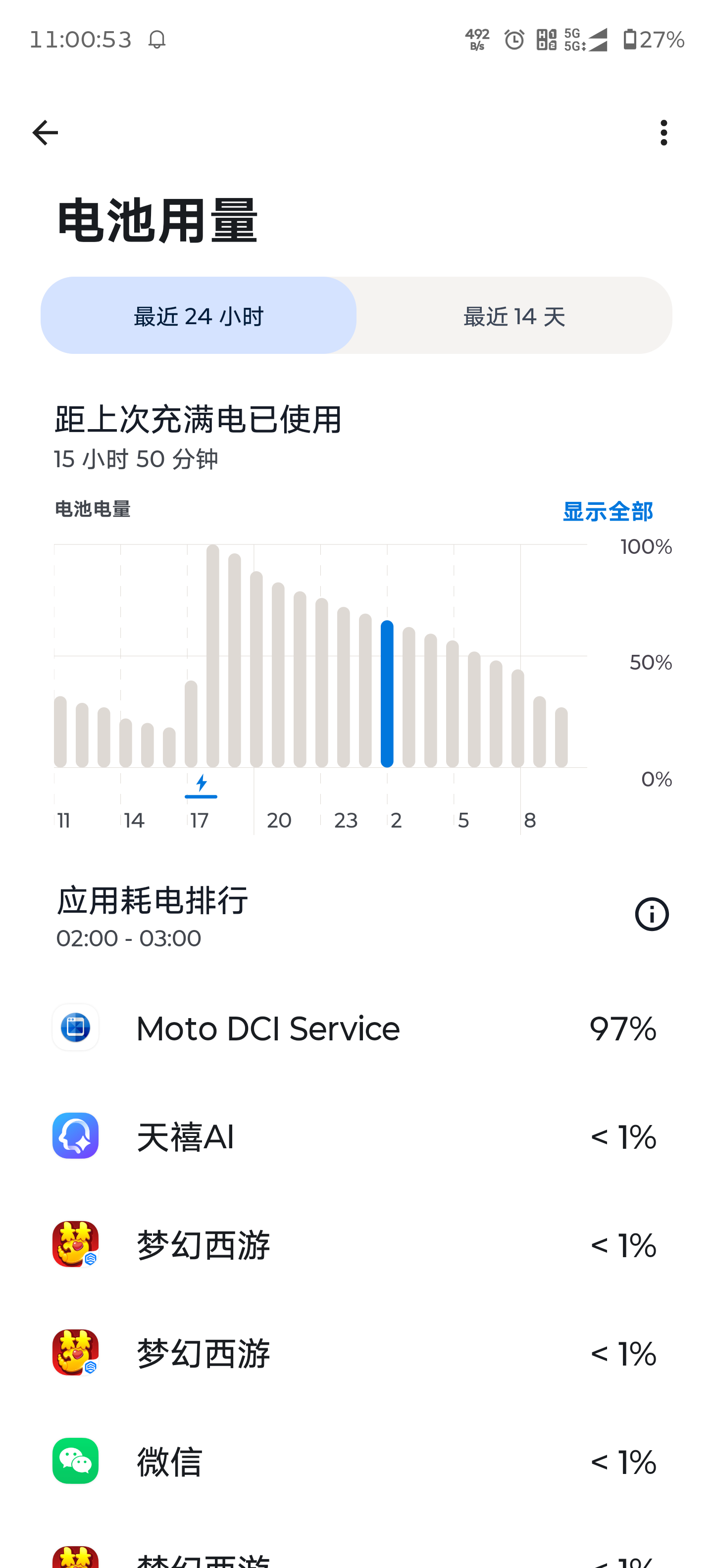The height and width of the screenshot is (1568, 713).
Task: Switch to 最近 14 天 tab
Action: [x=514, y=316]
